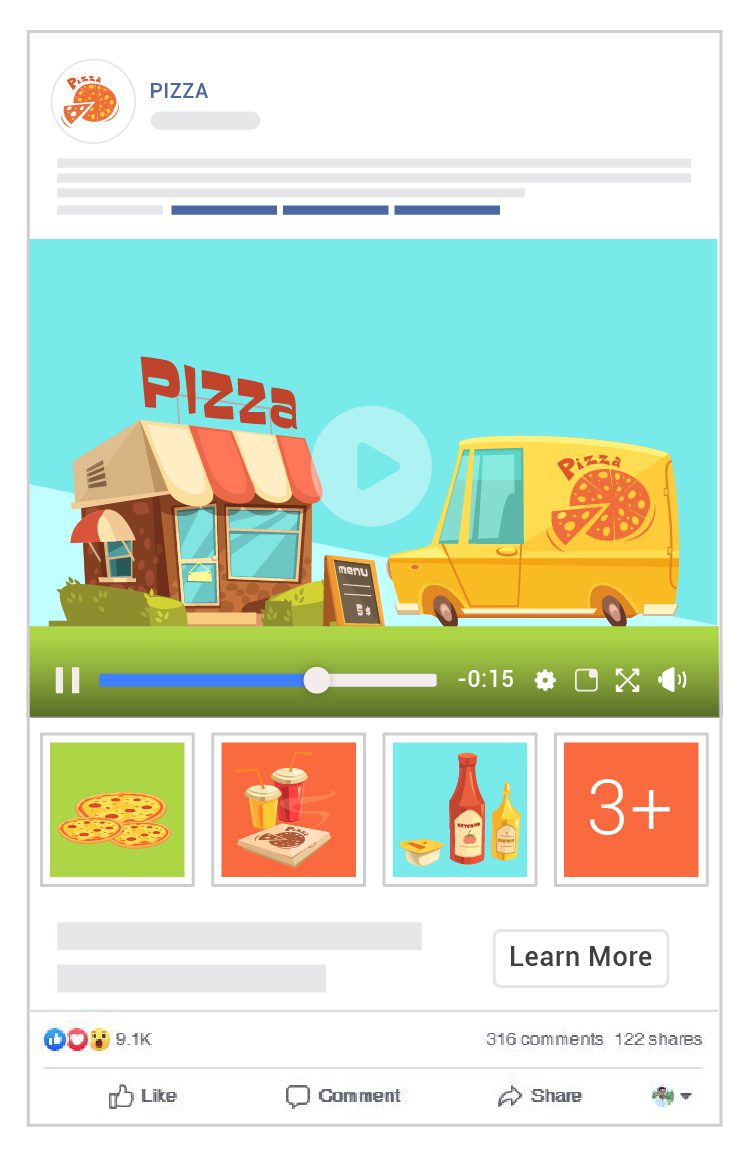The width and height of the screenshot is (750, 1157).
Task: Pause the video playback
Action: (68, 680)
